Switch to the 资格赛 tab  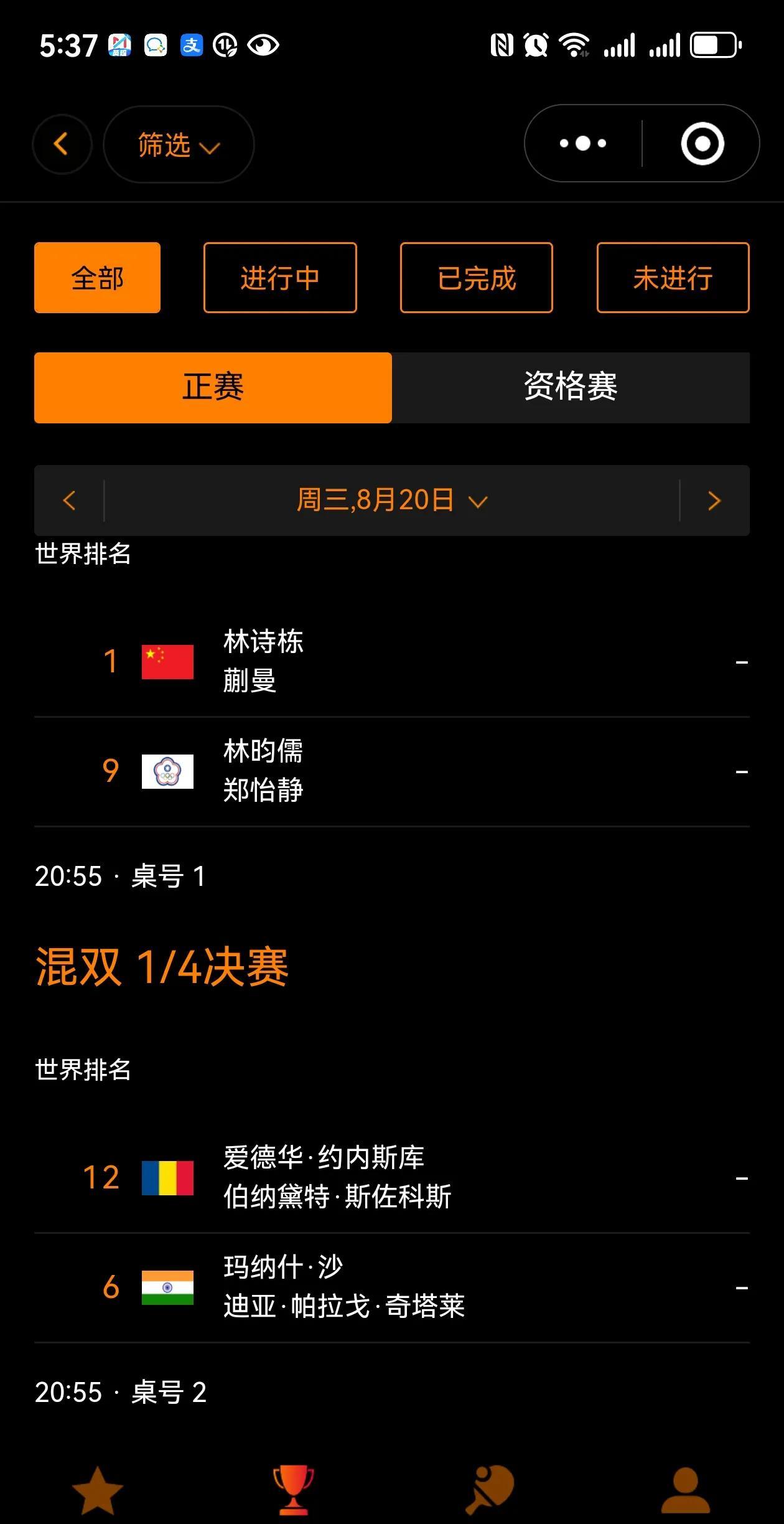[x=571, y=387]
